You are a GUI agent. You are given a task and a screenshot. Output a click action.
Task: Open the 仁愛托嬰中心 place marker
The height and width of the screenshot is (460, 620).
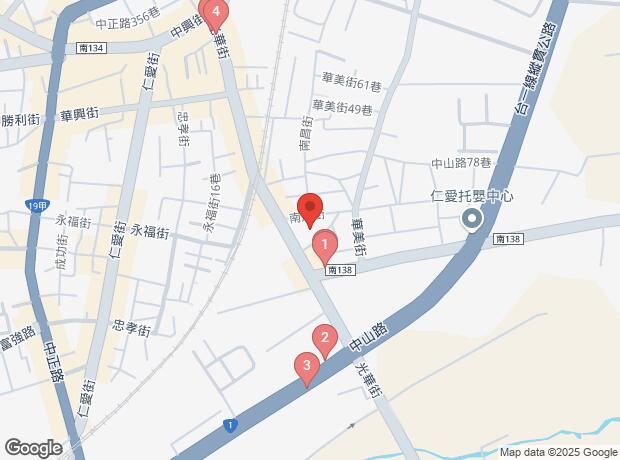pyautogui.click(x=472, y=218)
